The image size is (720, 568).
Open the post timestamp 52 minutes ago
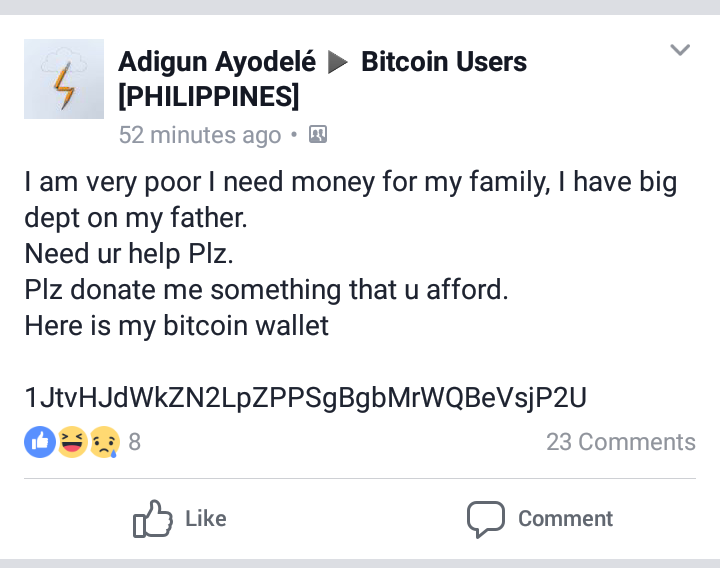(199, 134)
